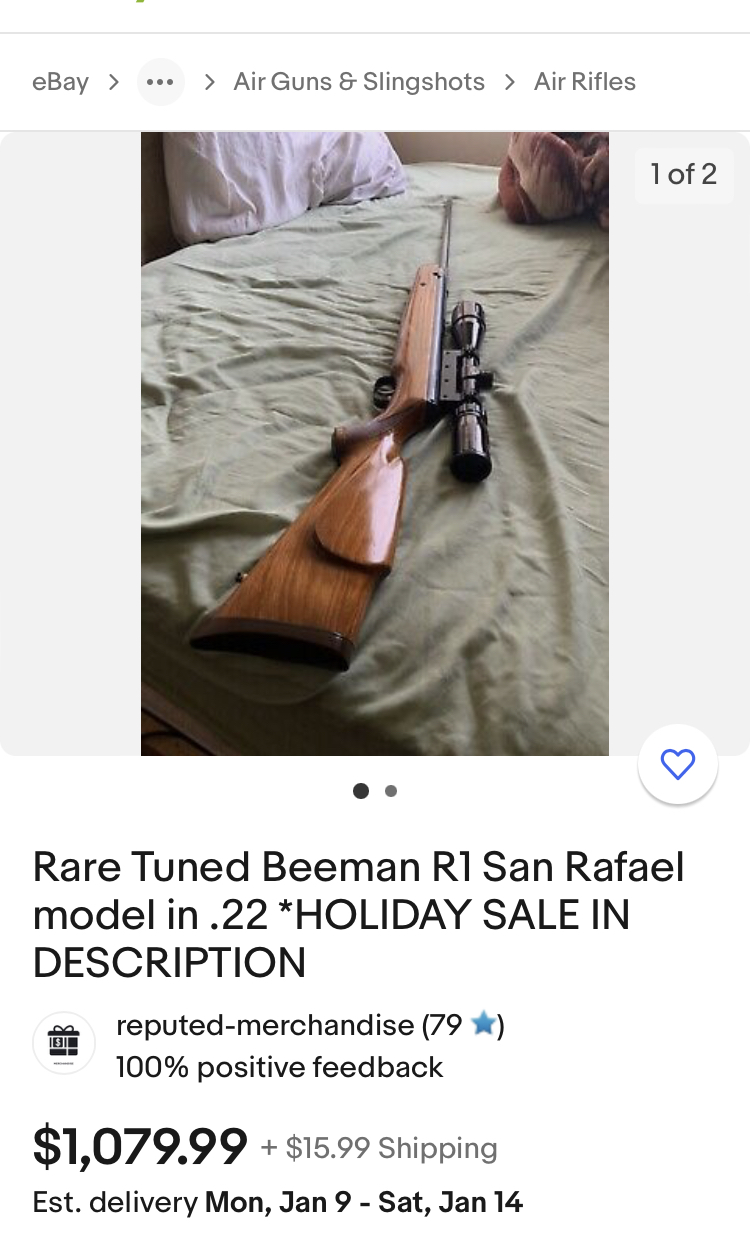The image size is (750, 1247).
Task: Go to Air Rifles category
Action: tap(584, 82)
